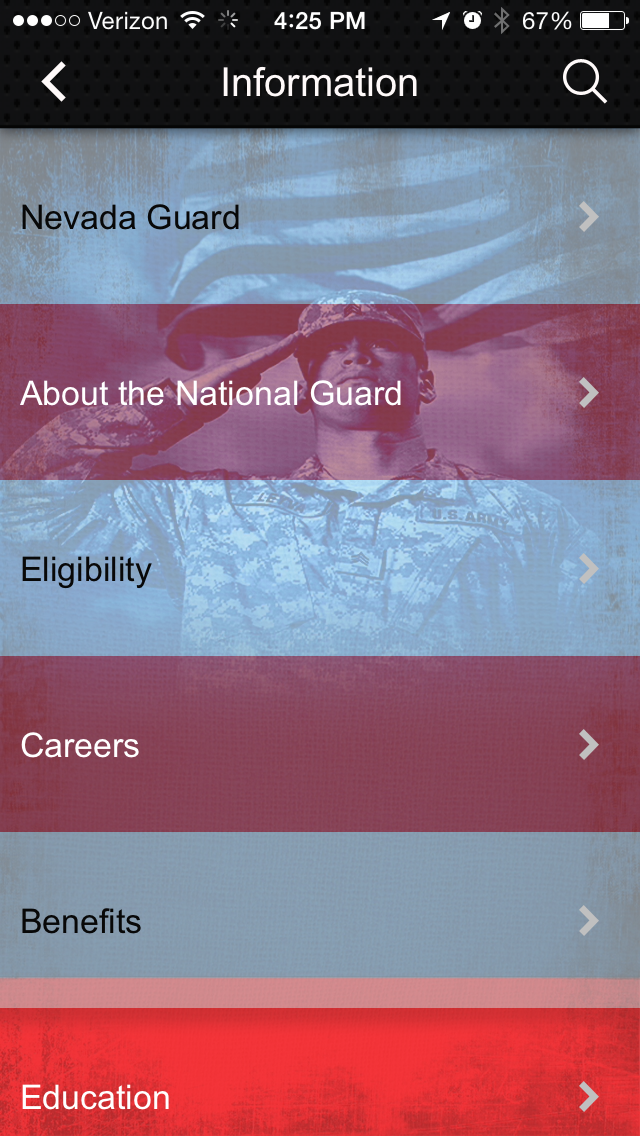
Task: Tap the Education row
Action: [320, 1097]
